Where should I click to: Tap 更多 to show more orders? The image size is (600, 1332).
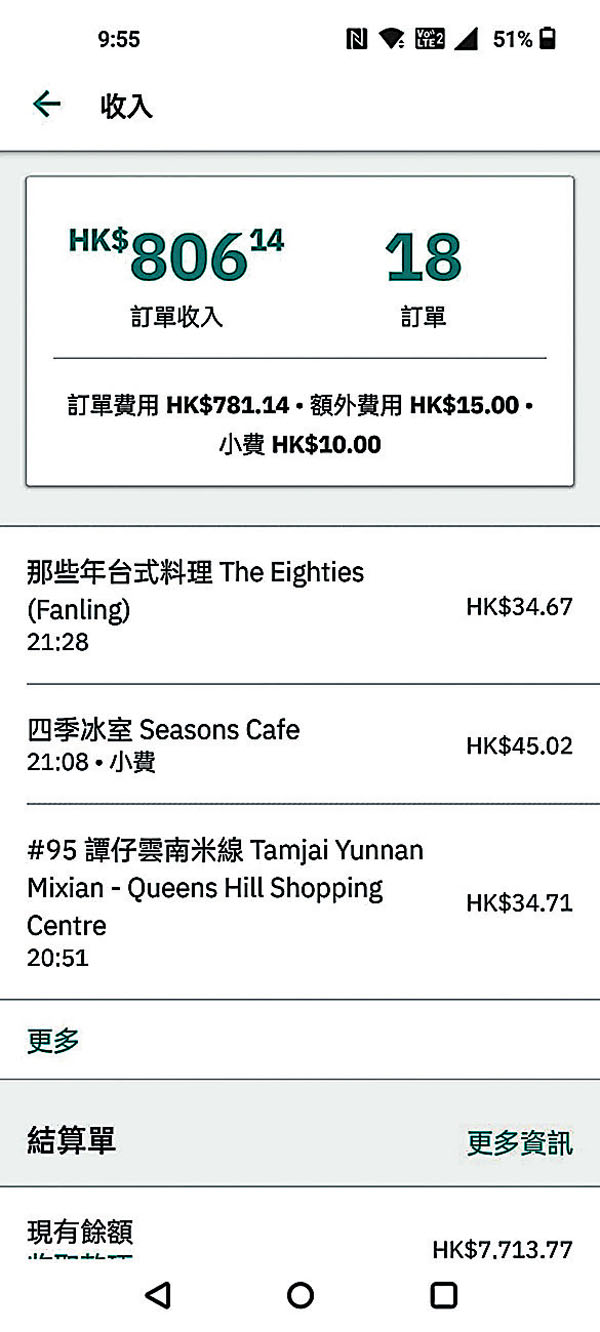53,1041
